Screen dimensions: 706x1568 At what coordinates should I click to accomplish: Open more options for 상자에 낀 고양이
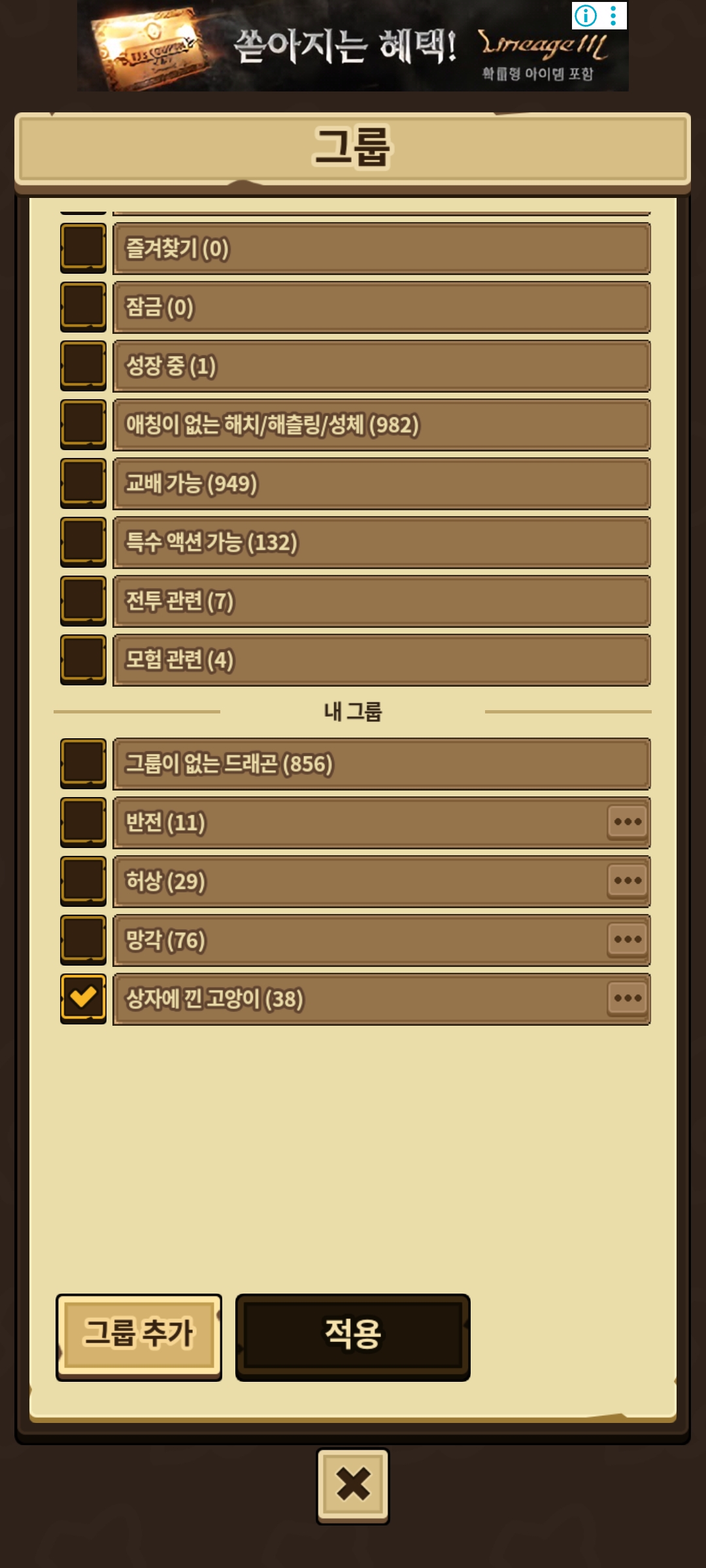pyautogui.click(x=628, y=998)
